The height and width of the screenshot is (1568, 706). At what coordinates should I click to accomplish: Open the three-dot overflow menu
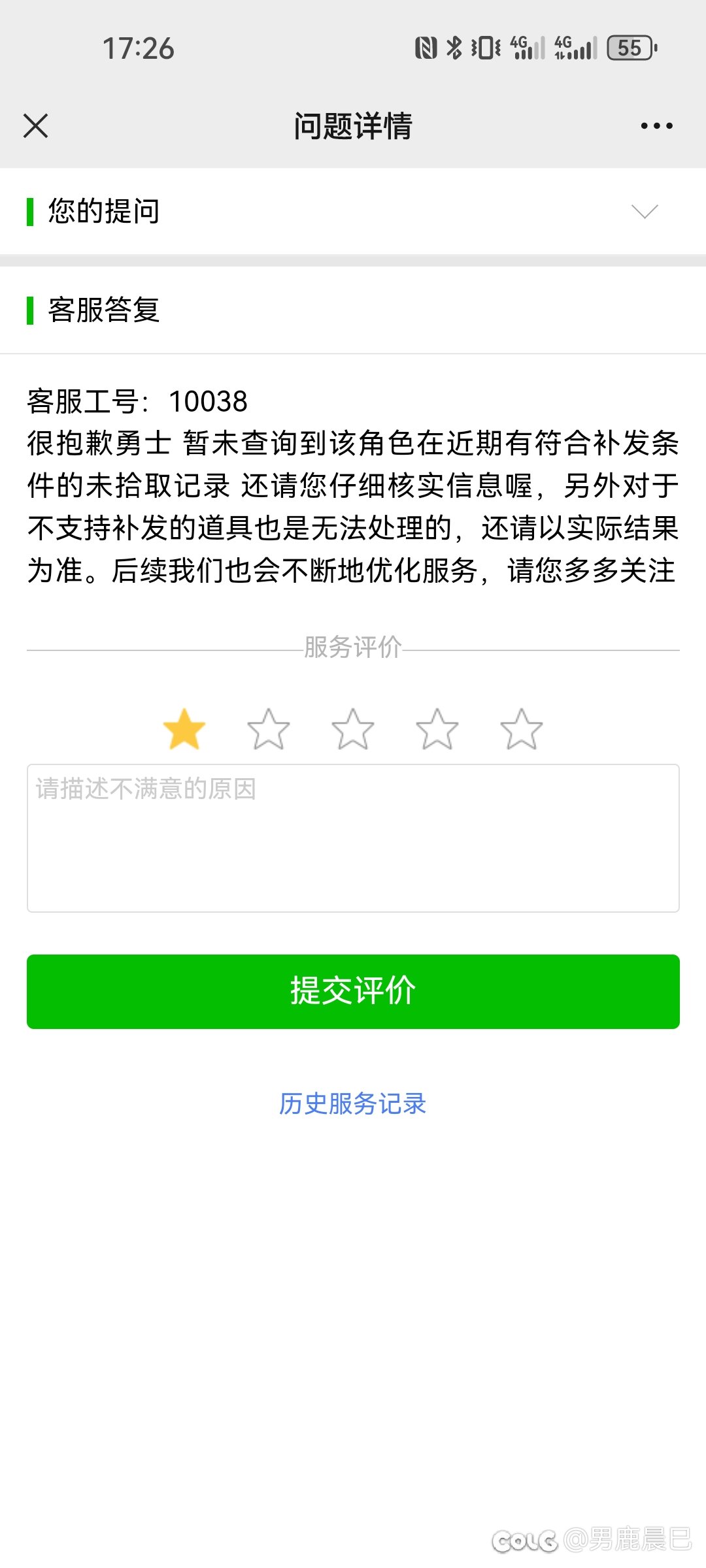[656, 126]
